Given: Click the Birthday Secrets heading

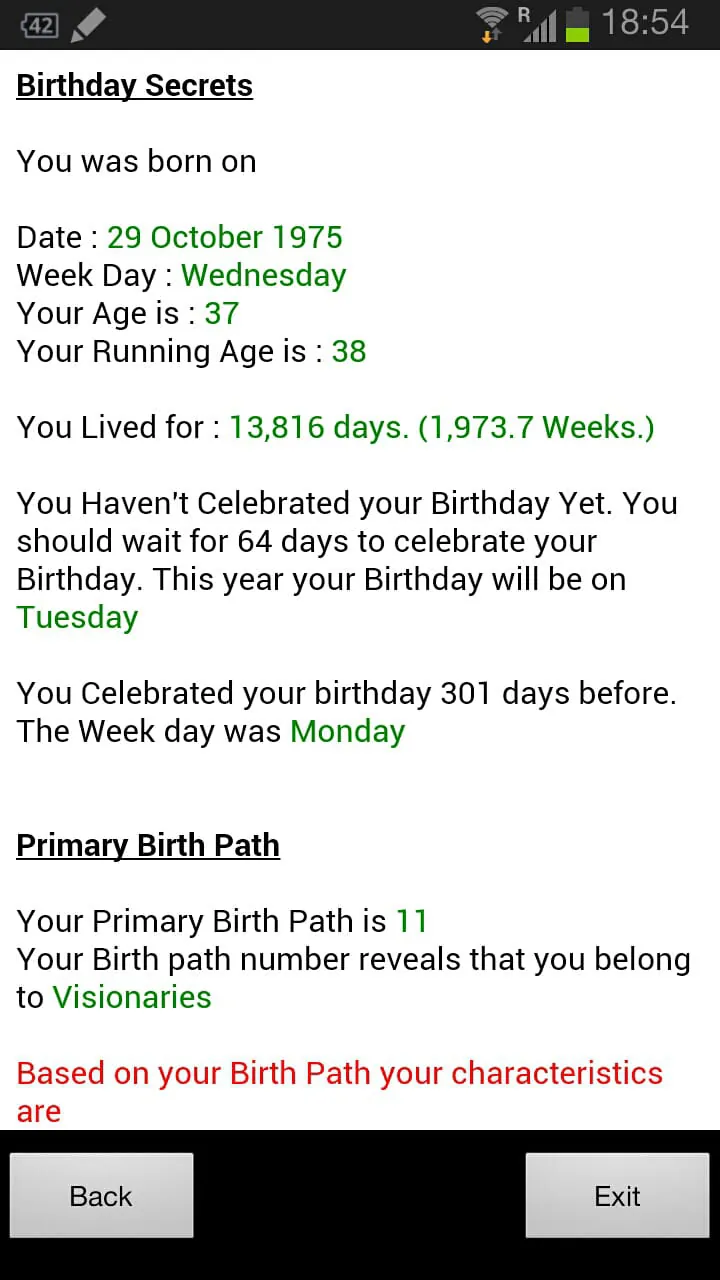Looking at the screenshot, I should pyautogui.click(x=134, y=85).
